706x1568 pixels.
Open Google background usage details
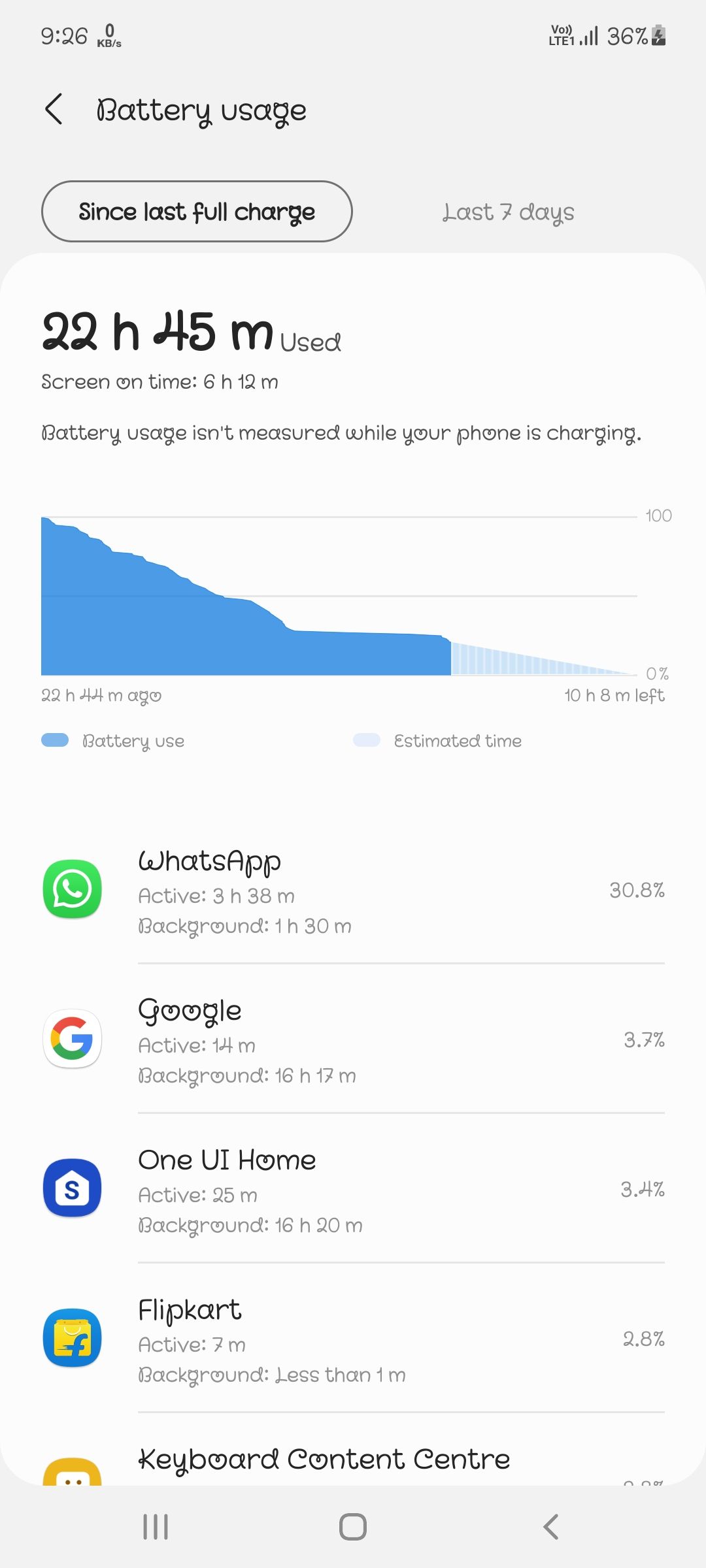(x=248, y=1075)
